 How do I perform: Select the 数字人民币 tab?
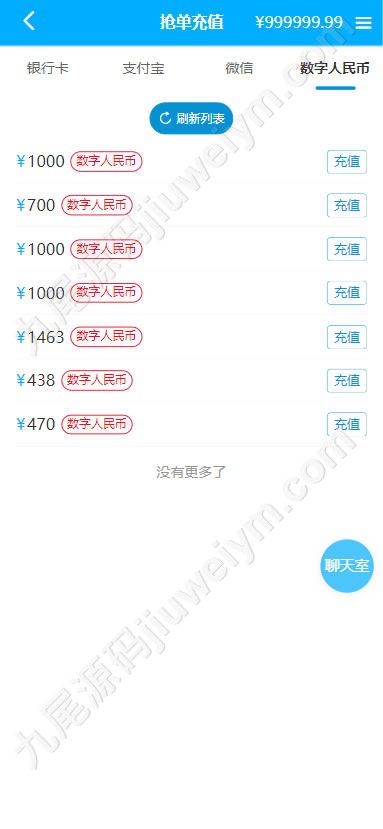click(335, 68)
